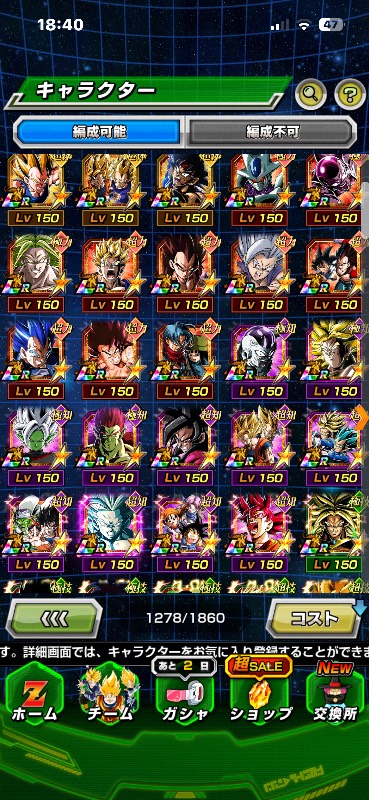Open 交換所 marked New
This screenshot has height=800, width=369.
point(335,697)
